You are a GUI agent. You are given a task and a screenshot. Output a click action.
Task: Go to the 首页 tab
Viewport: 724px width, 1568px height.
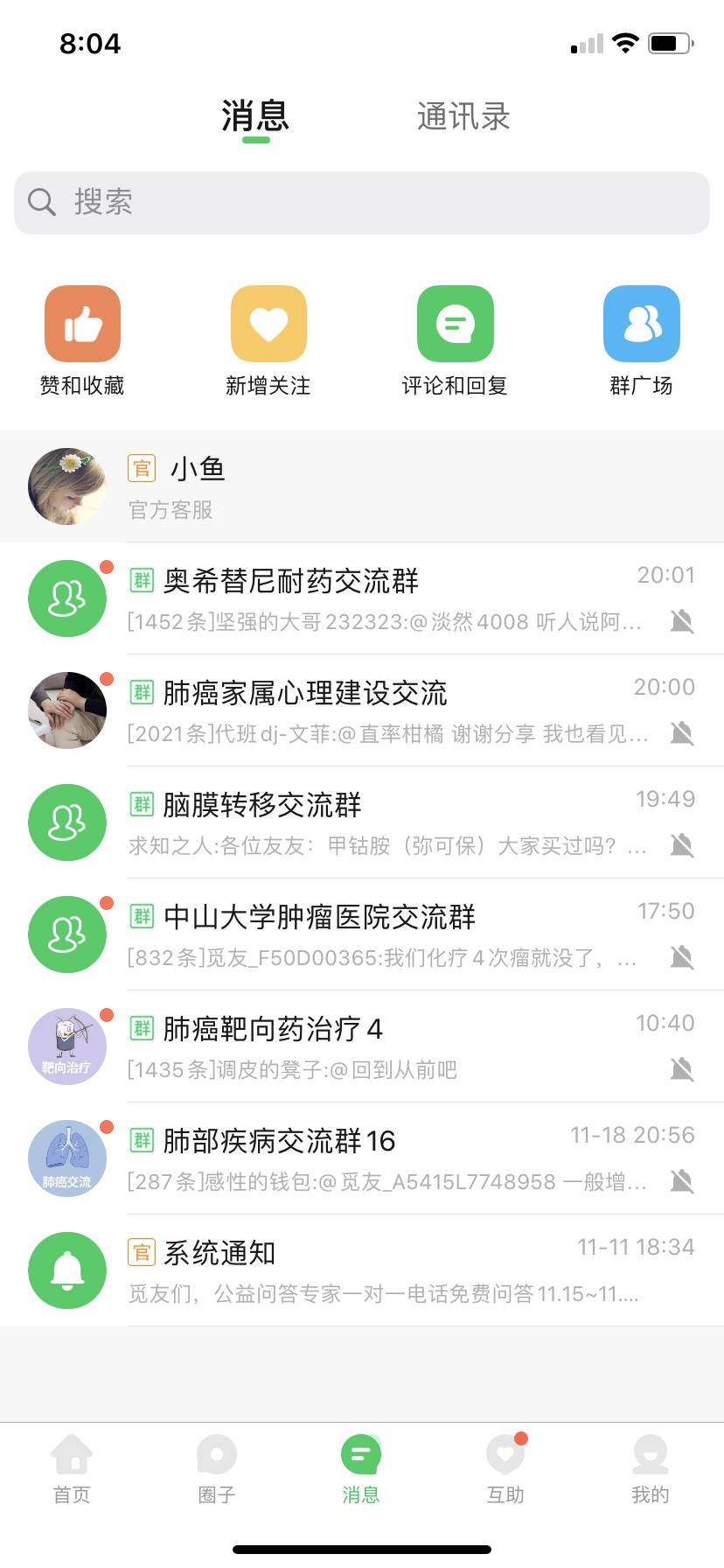tap(72, 1470)
